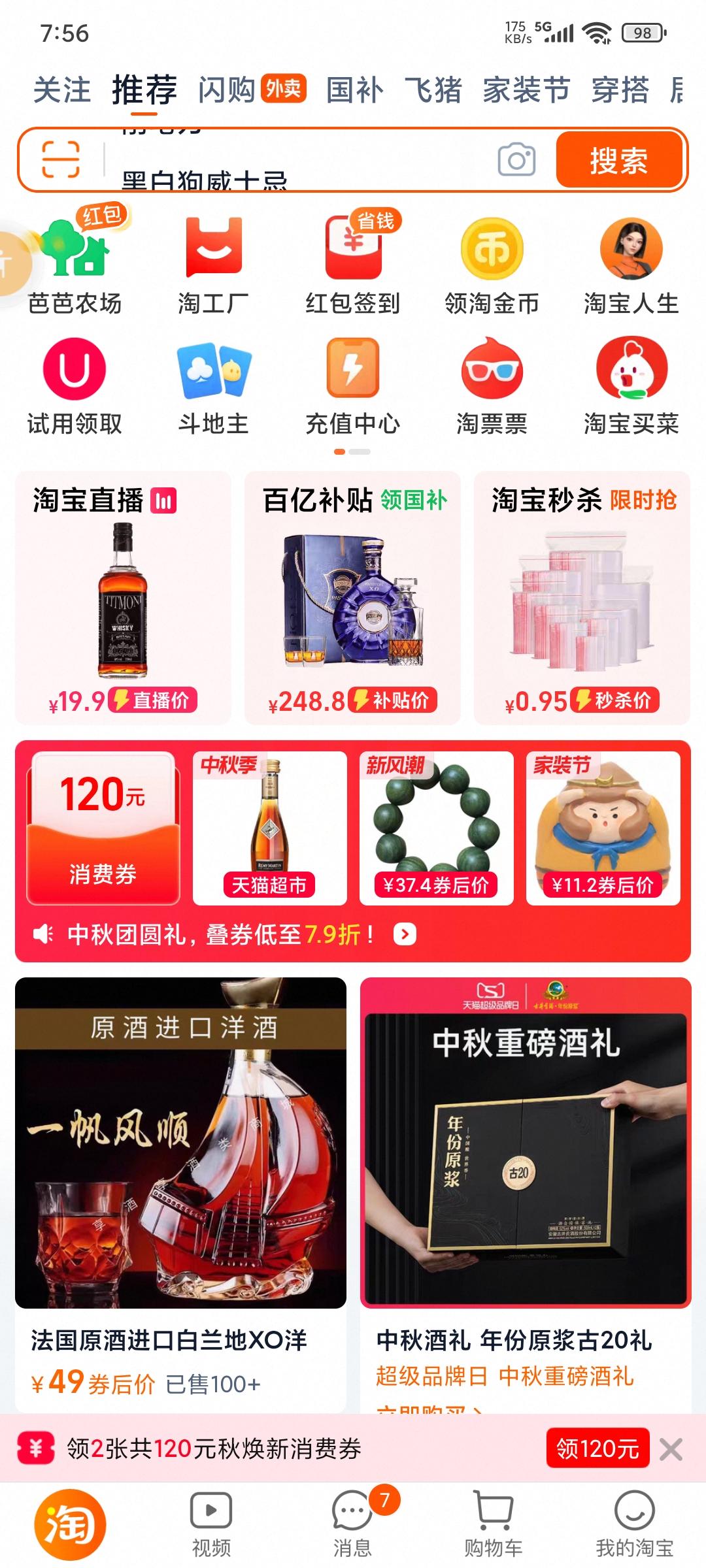The width and height of the screenshot is (706, 1568).
Task: Open 淘宝买菜 shortcut
Action: [x=631, y=387]
